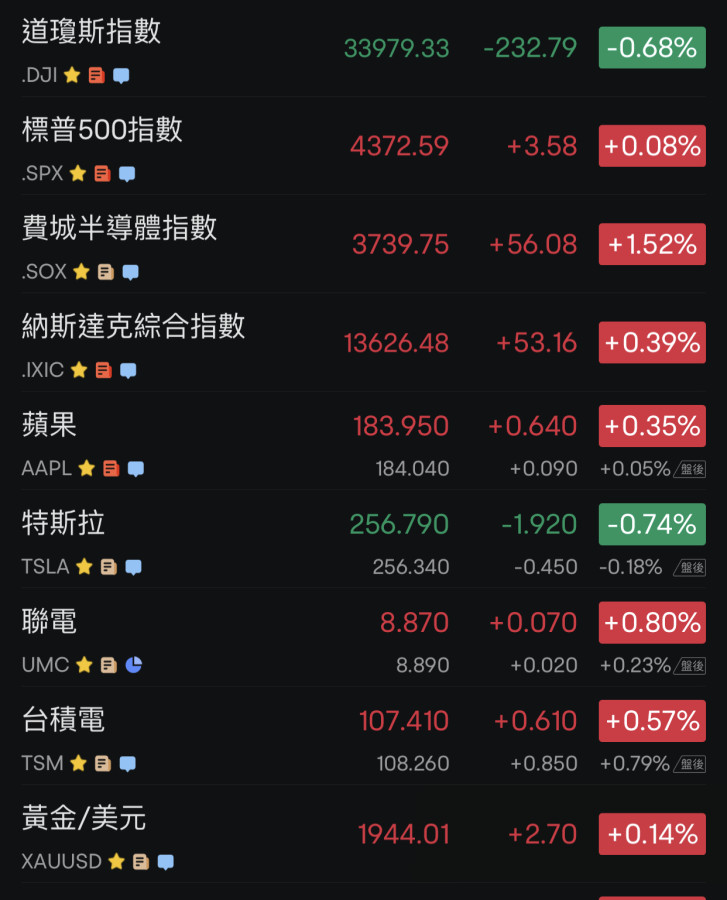
Task: View 特斯拉 TSLA stock details
Action: pos(63,523)
